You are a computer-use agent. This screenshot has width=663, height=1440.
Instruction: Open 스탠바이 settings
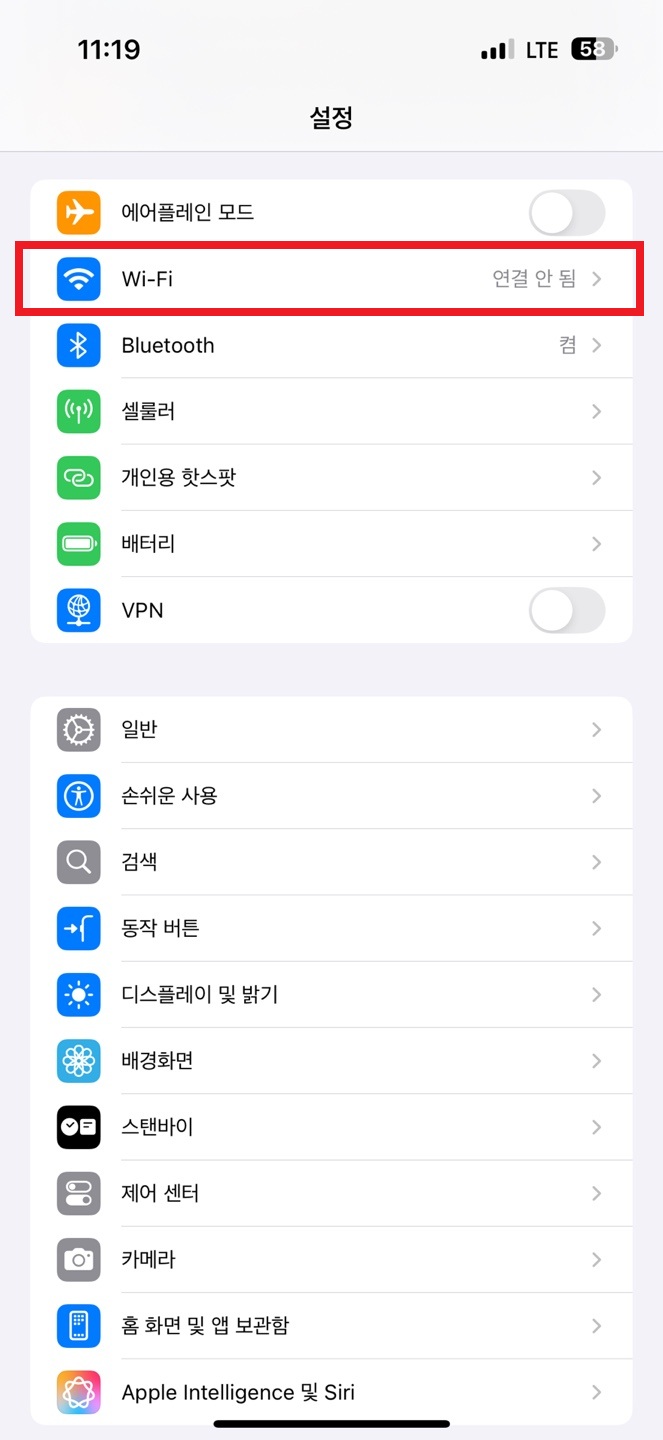pos(330,1127)
